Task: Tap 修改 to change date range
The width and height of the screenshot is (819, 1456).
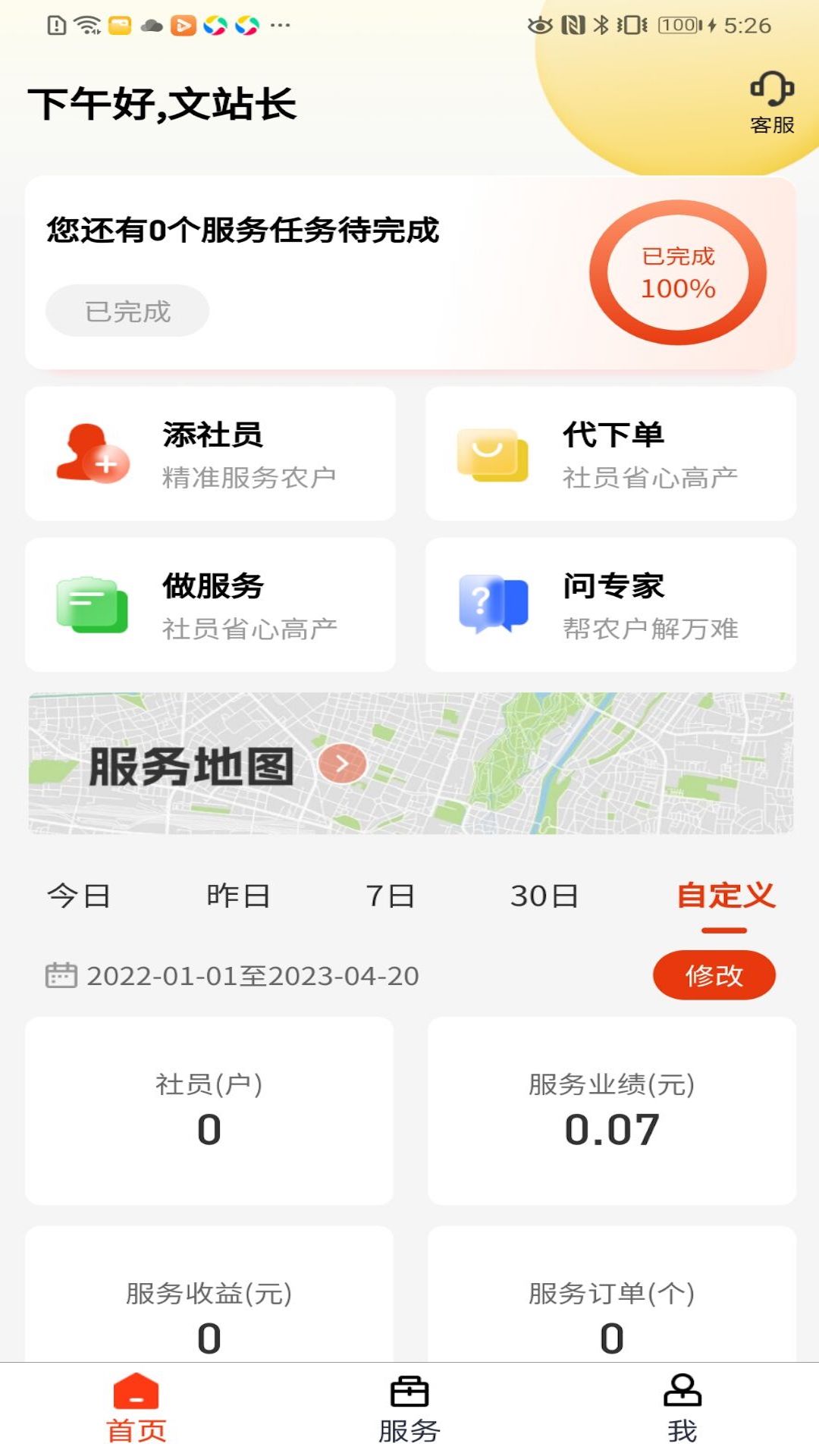Action: (714, 975)
